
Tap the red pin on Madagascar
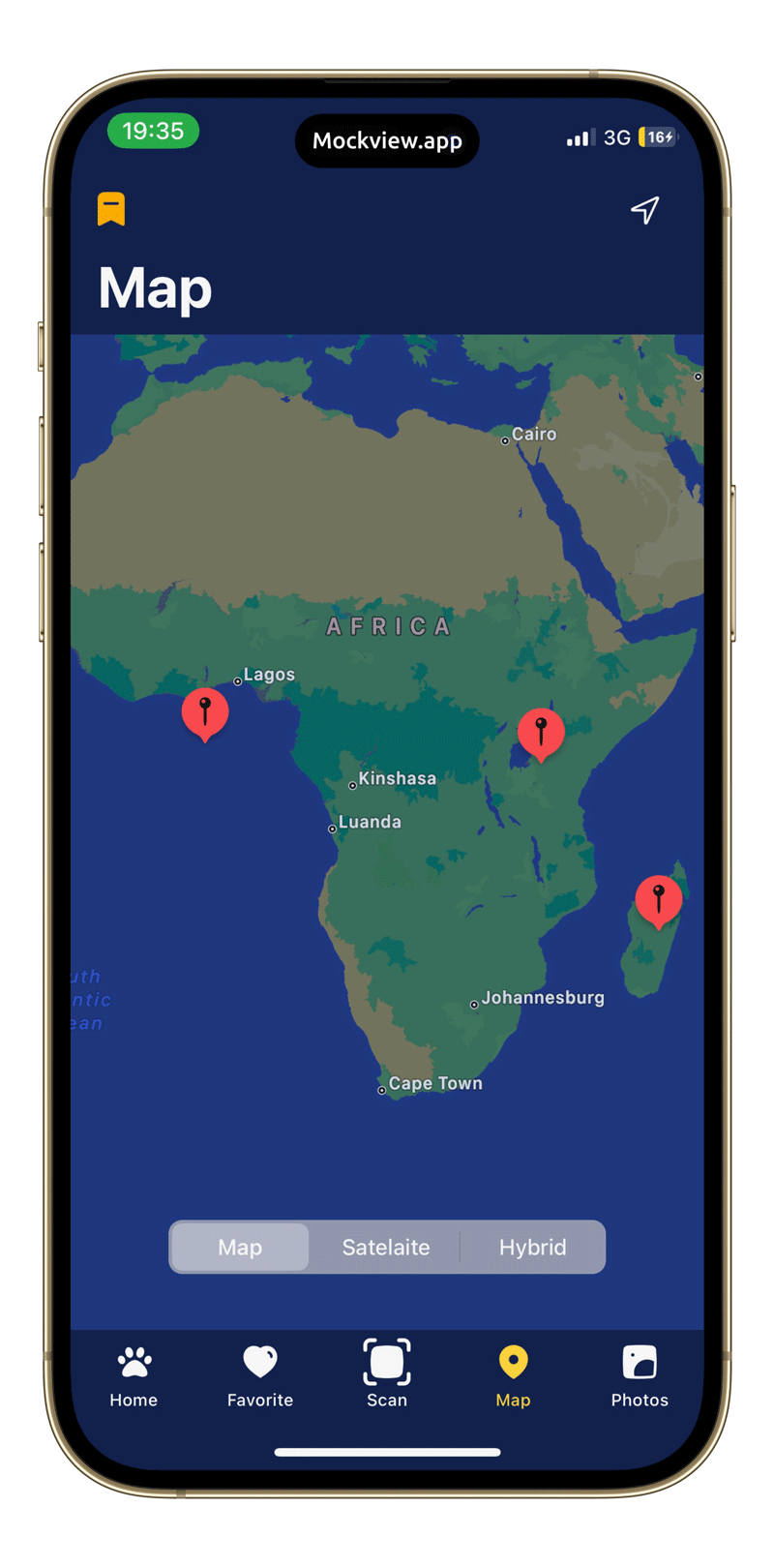coord(658,900)
